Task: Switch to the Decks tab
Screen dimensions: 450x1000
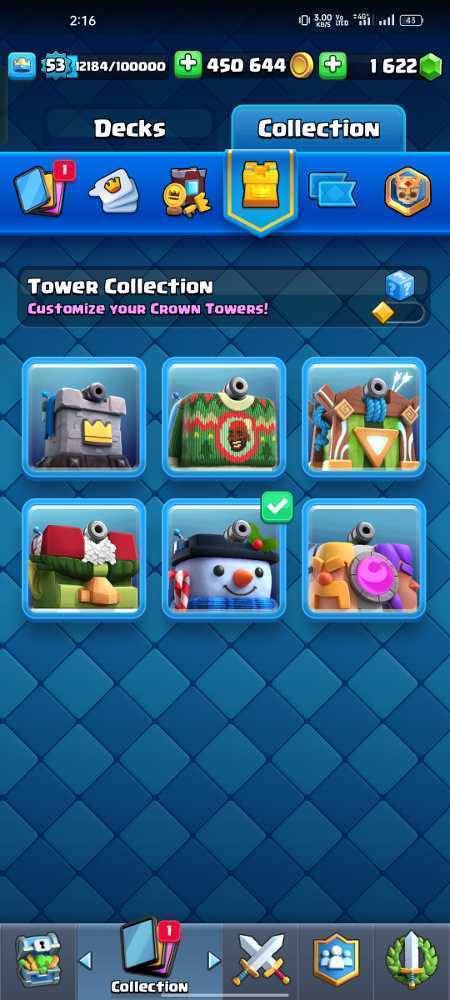Action: pyautogui.click(x=129, y=128)
